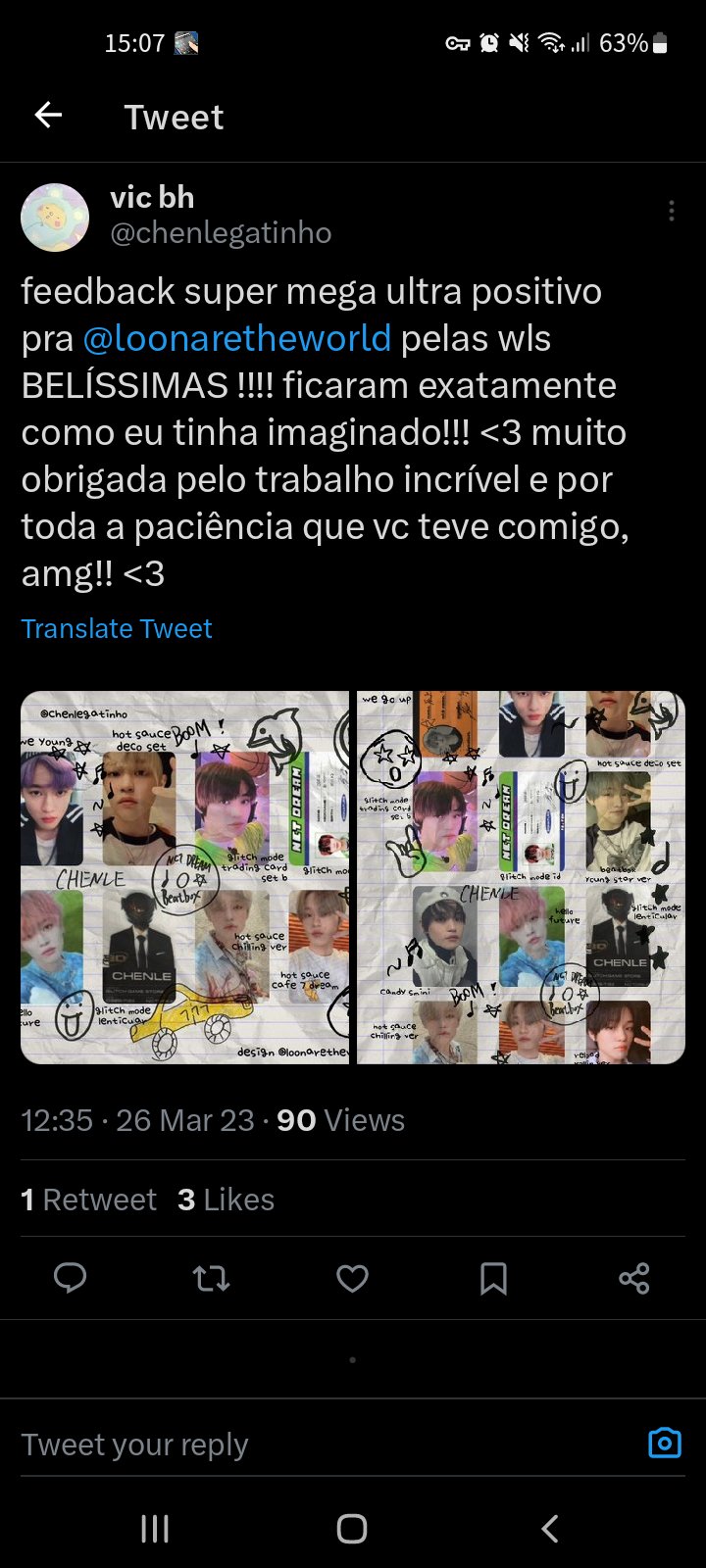Go back using the top arrow
Image resolution: width=706 pixels, height=1568 pixels.
48,117
